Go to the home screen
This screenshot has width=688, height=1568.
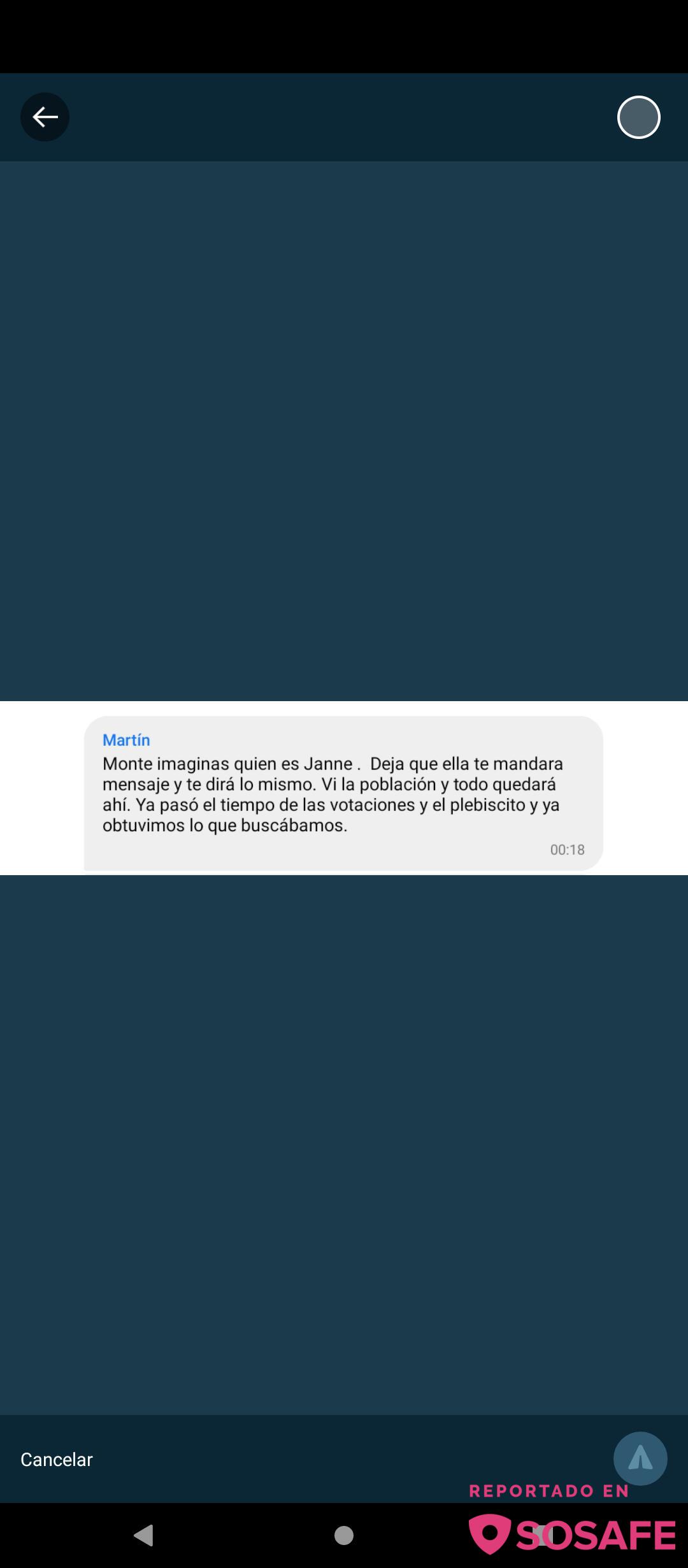[x=344, y=1535]
